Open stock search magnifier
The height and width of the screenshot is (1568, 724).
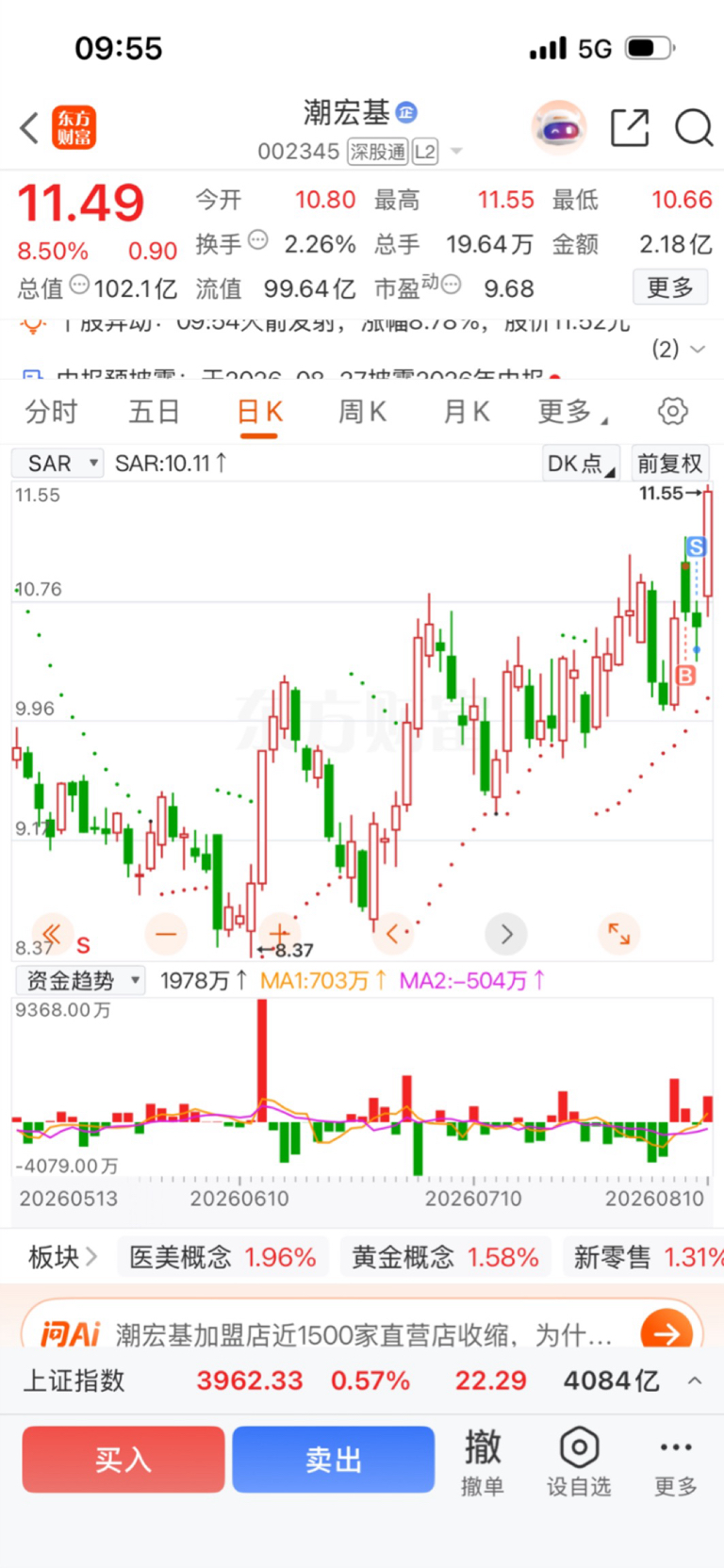pos(694,127)
